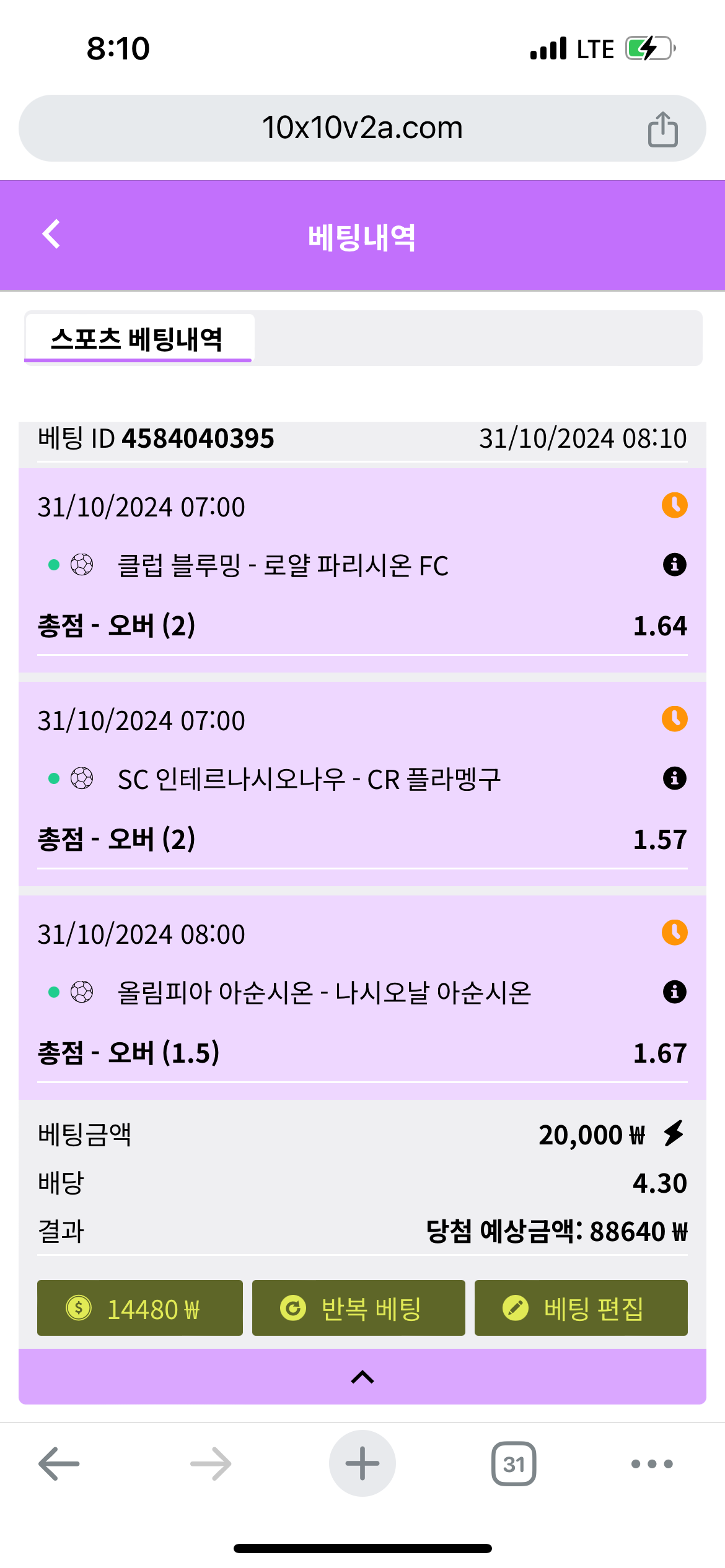Open info for 올림피아 아순시온 match
Screen dimensions: 725x1568
click(x=674, y=992)
